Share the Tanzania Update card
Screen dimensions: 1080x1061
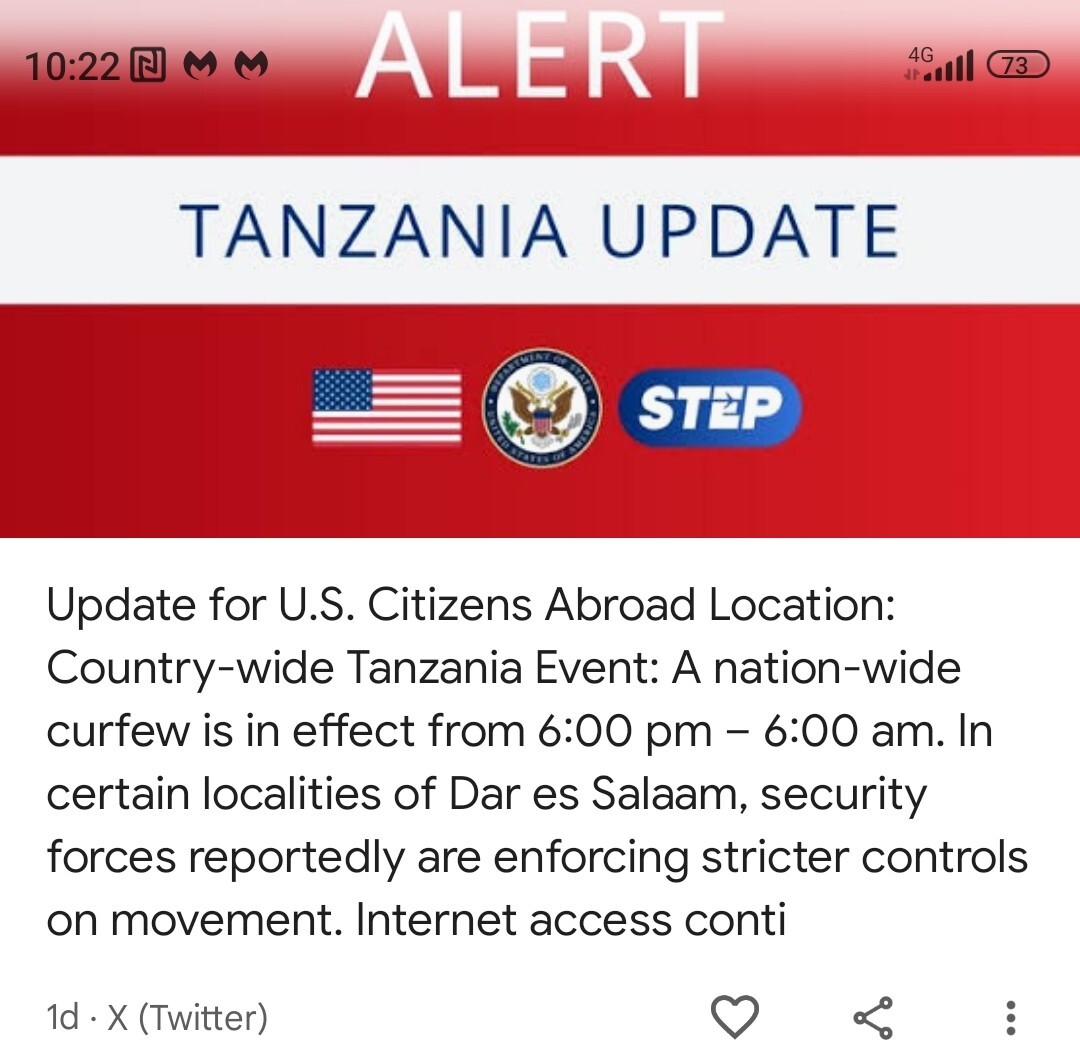[x=873, y=1018]
